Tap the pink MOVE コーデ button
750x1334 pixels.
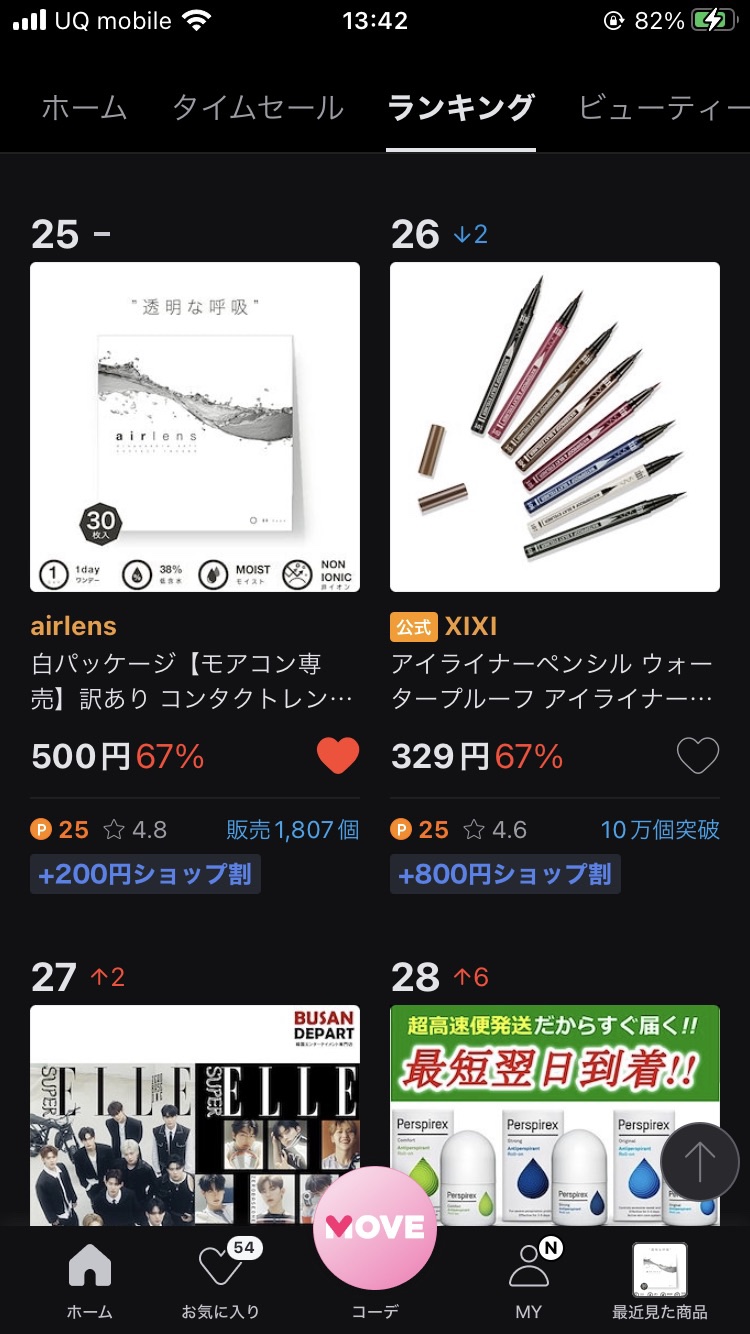[375, 1230]
